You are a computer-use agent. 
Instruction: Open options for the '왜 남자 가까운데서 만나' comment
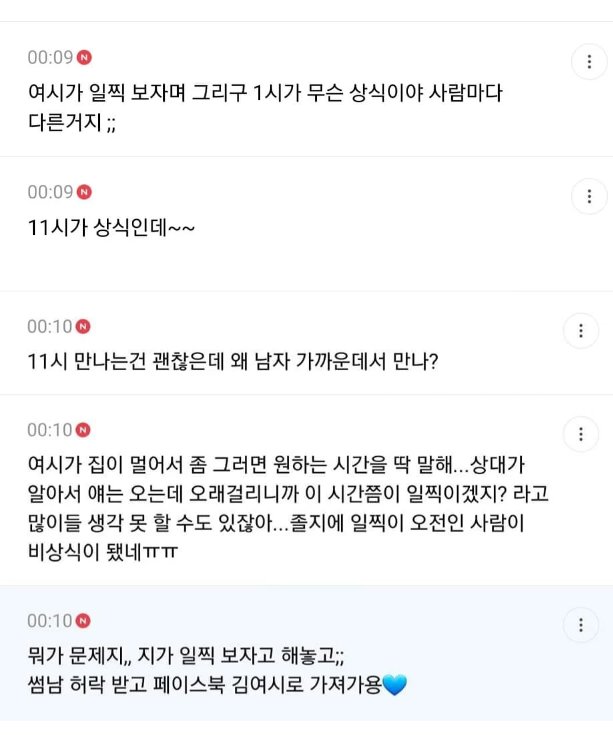(581, 331)
